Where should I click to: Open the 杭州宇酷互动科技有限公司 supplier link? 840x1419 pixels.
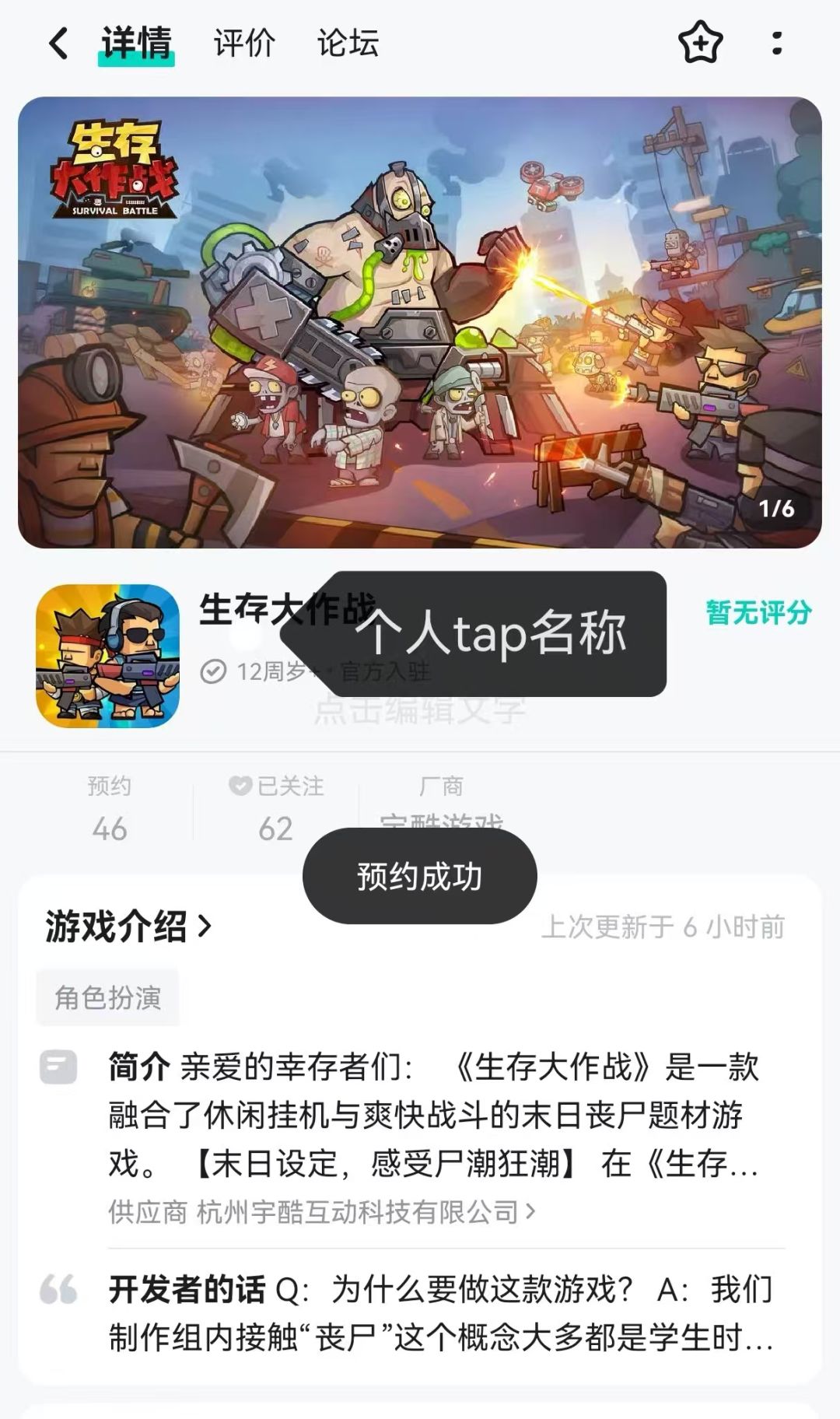pos(358,1210)
